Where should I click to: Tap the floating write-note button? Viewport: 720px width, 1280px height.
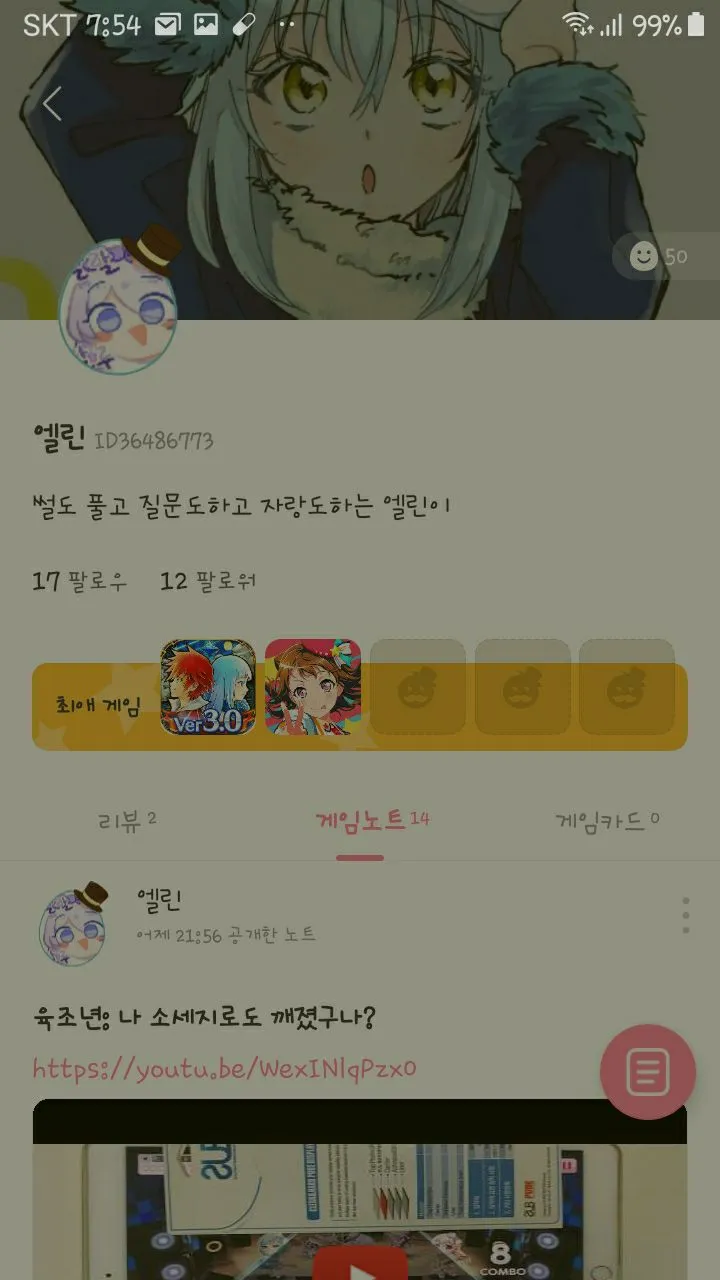647,1072
